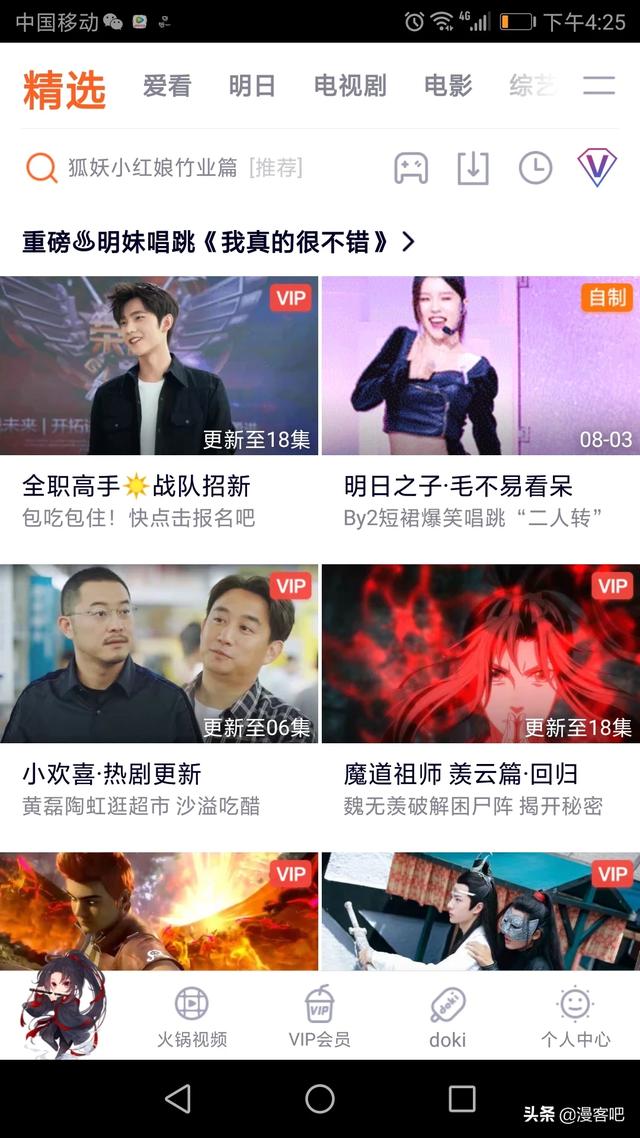Go back with the system back button
The image size is (640, 1138).
click(178, 1099)
